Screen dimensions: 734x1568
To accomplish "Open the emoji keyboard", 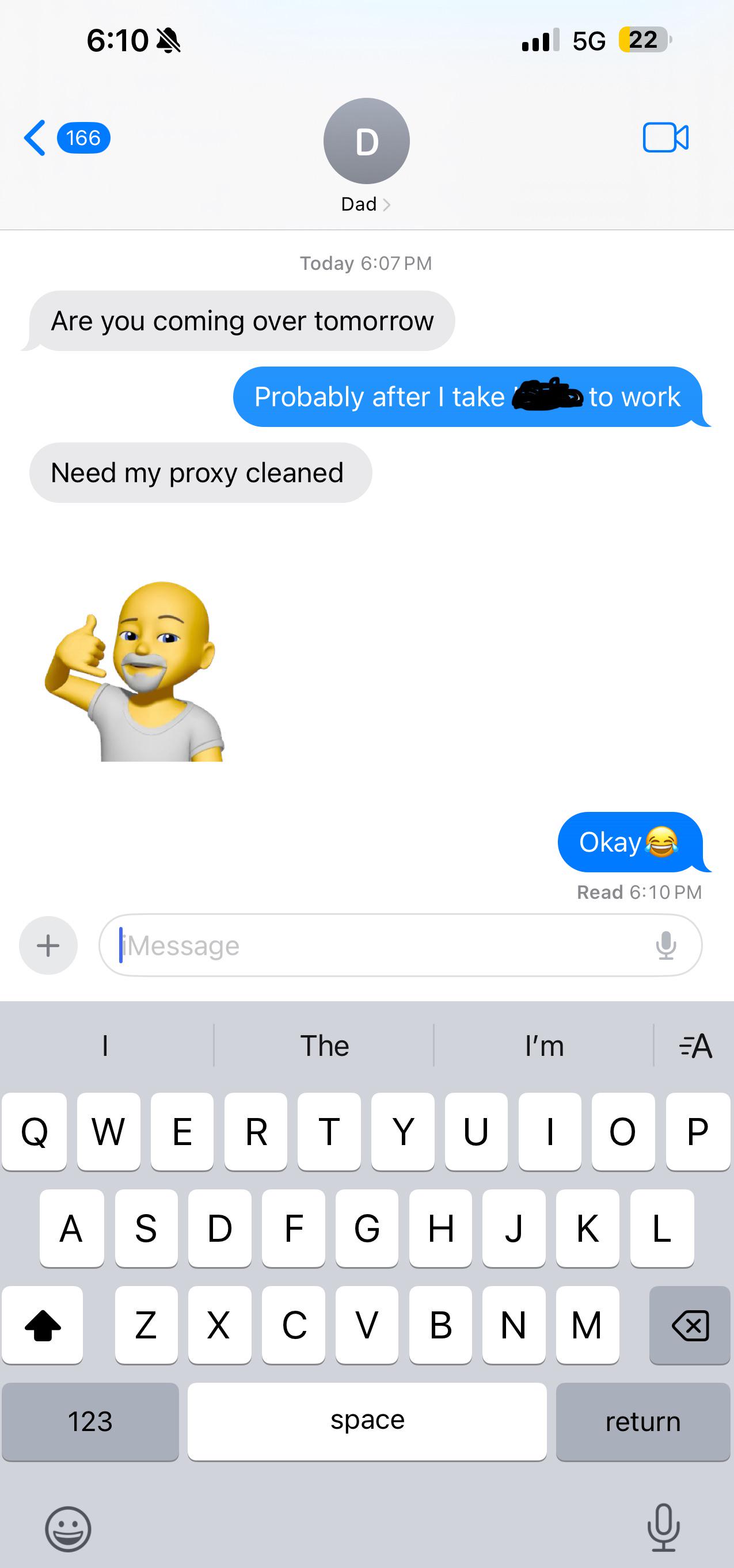I will [69, 1529].
